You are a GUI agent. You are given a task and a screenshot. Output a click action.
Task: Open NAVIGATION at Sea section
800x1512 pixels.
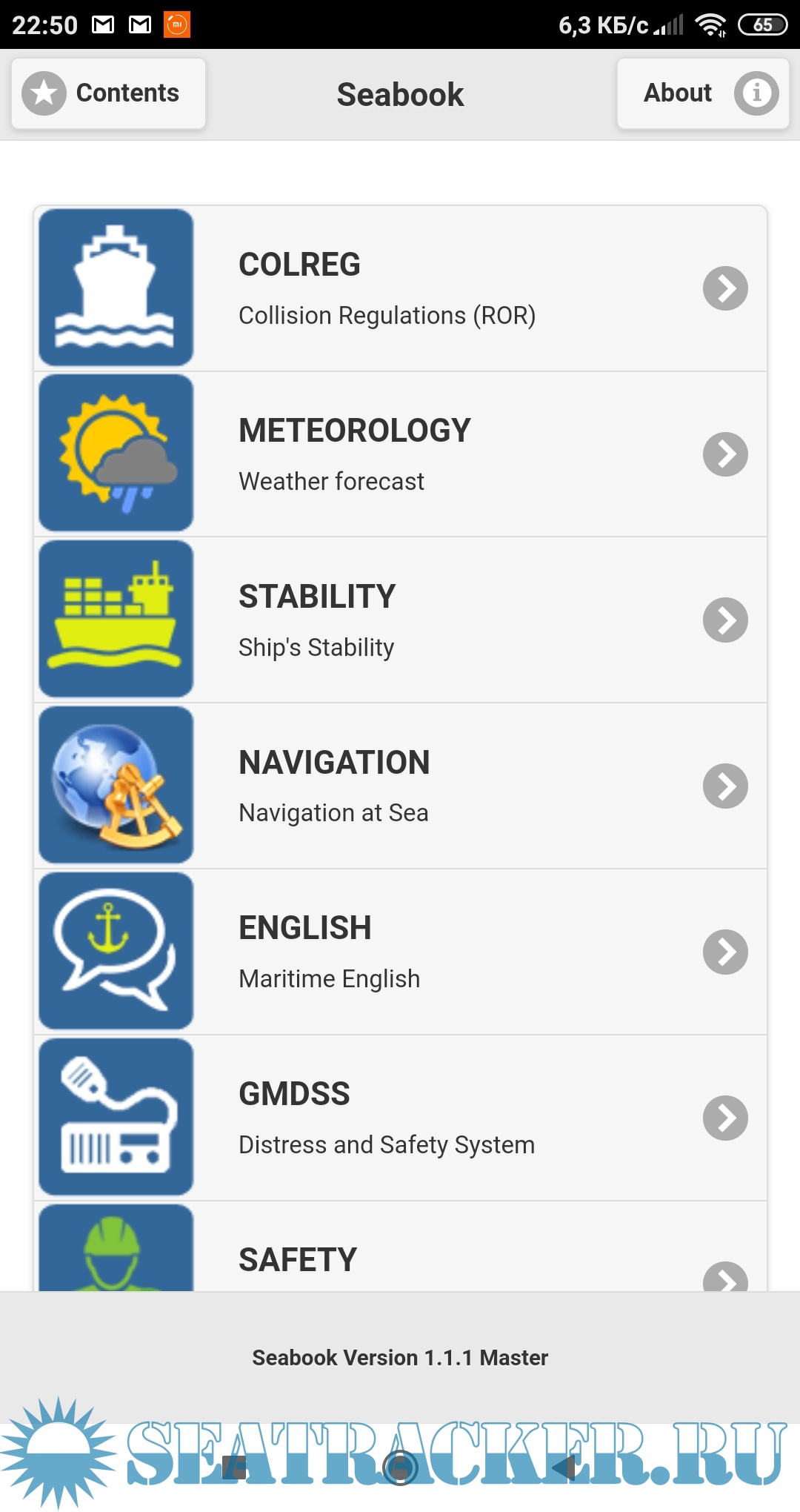click(x=400, y=786)
